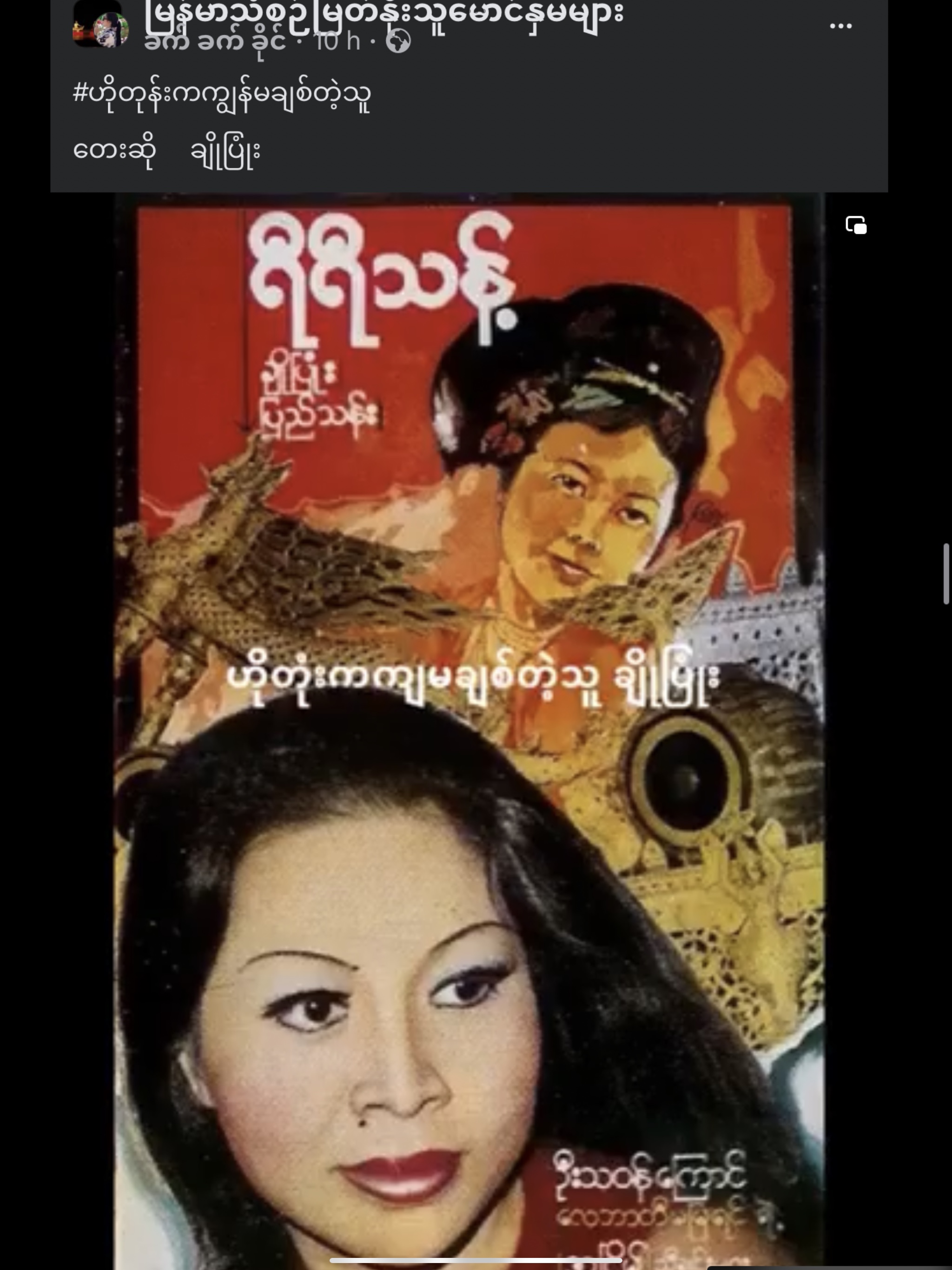Open the post's three-dot overflow menu
Image resolution: width=952 pixels, height=1270 pixels.
click(840, 26)
